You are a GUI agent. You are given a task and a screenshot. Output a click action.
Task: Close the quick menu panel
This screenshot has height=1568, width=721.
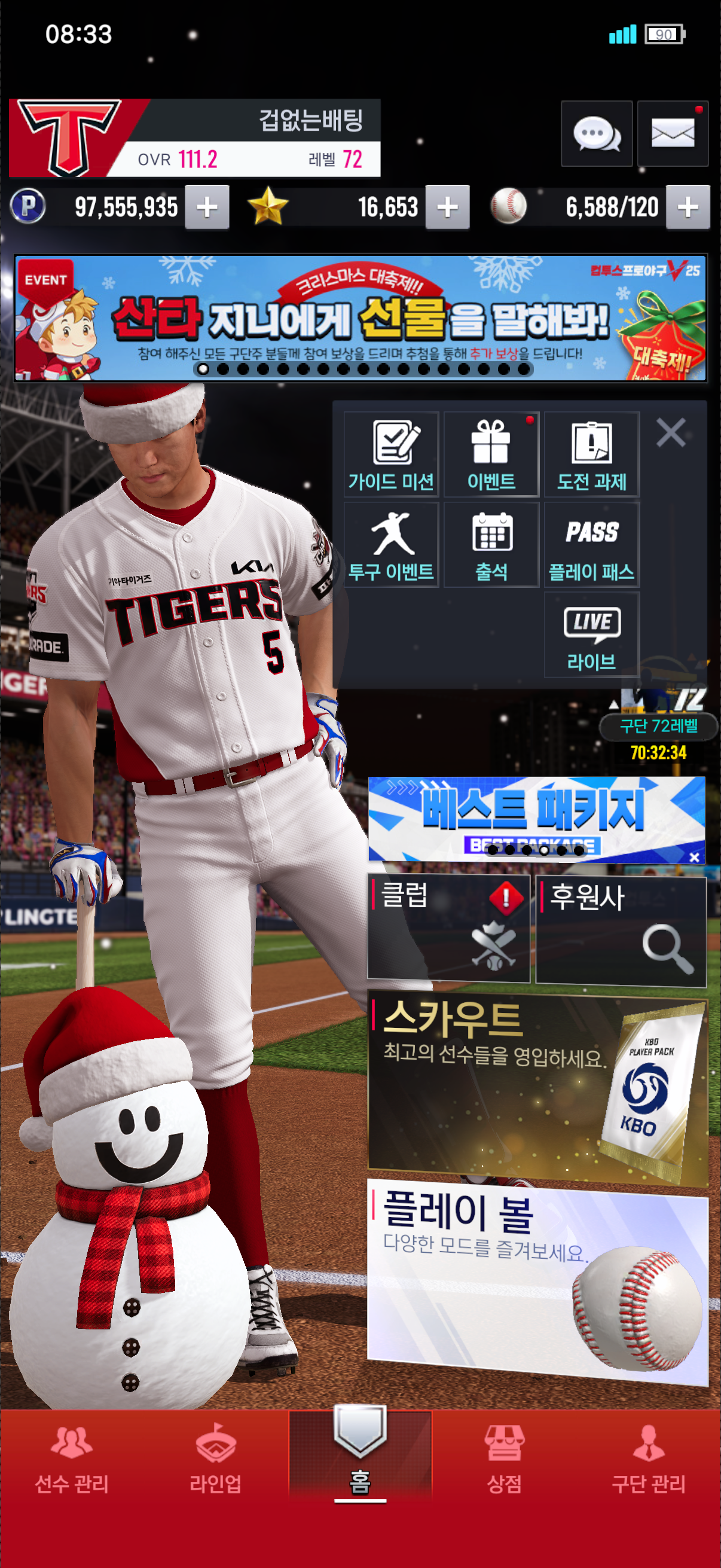click(671, 433)
